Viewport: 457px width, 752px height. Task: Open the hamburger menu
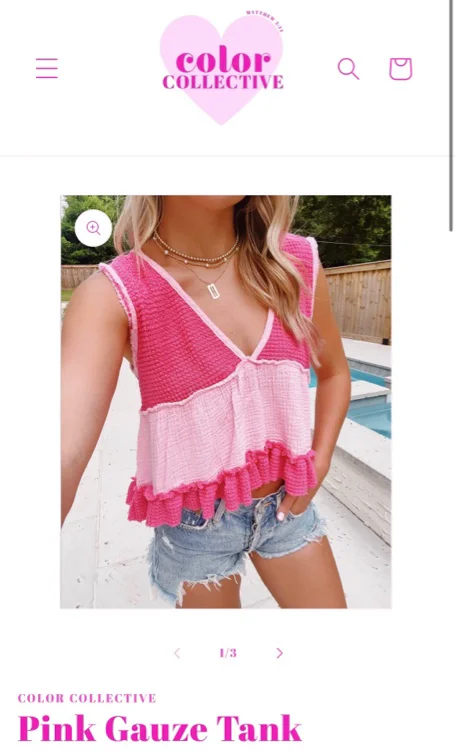tap(47, 68)
